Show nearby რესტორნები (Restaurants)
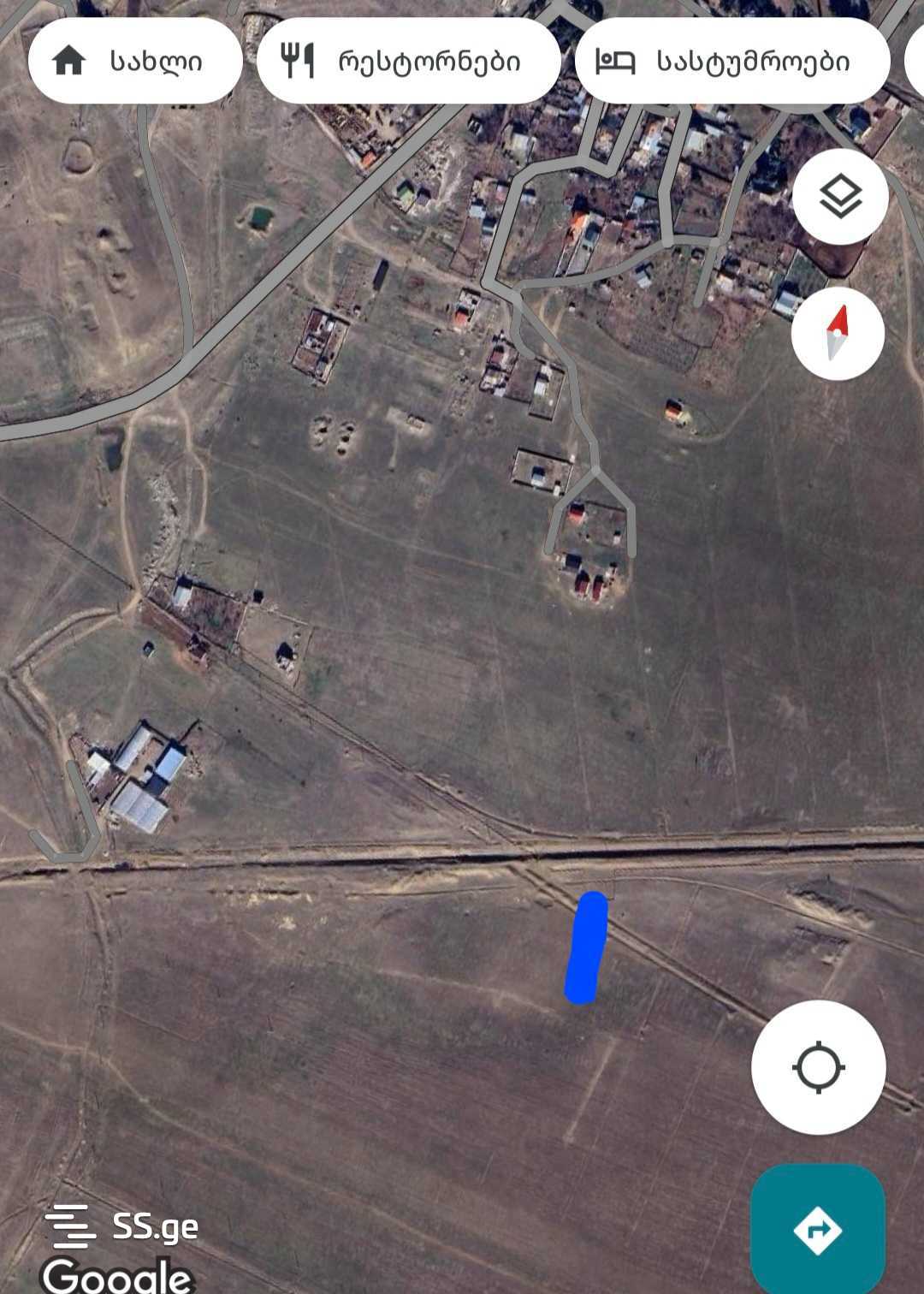This screenshot has height=1294, width=924. [x=408, y=62]
